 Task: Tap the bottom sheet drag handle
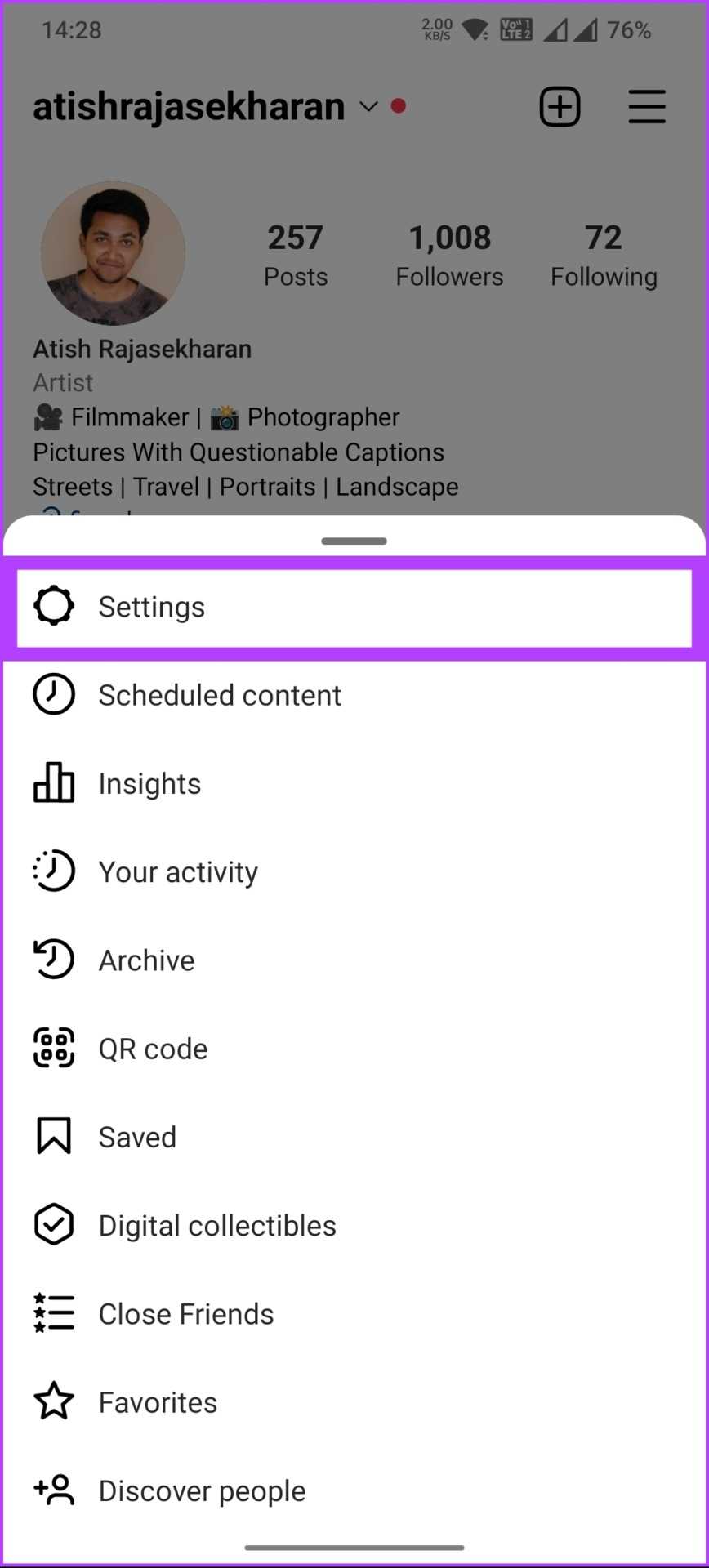pos(354,541)
